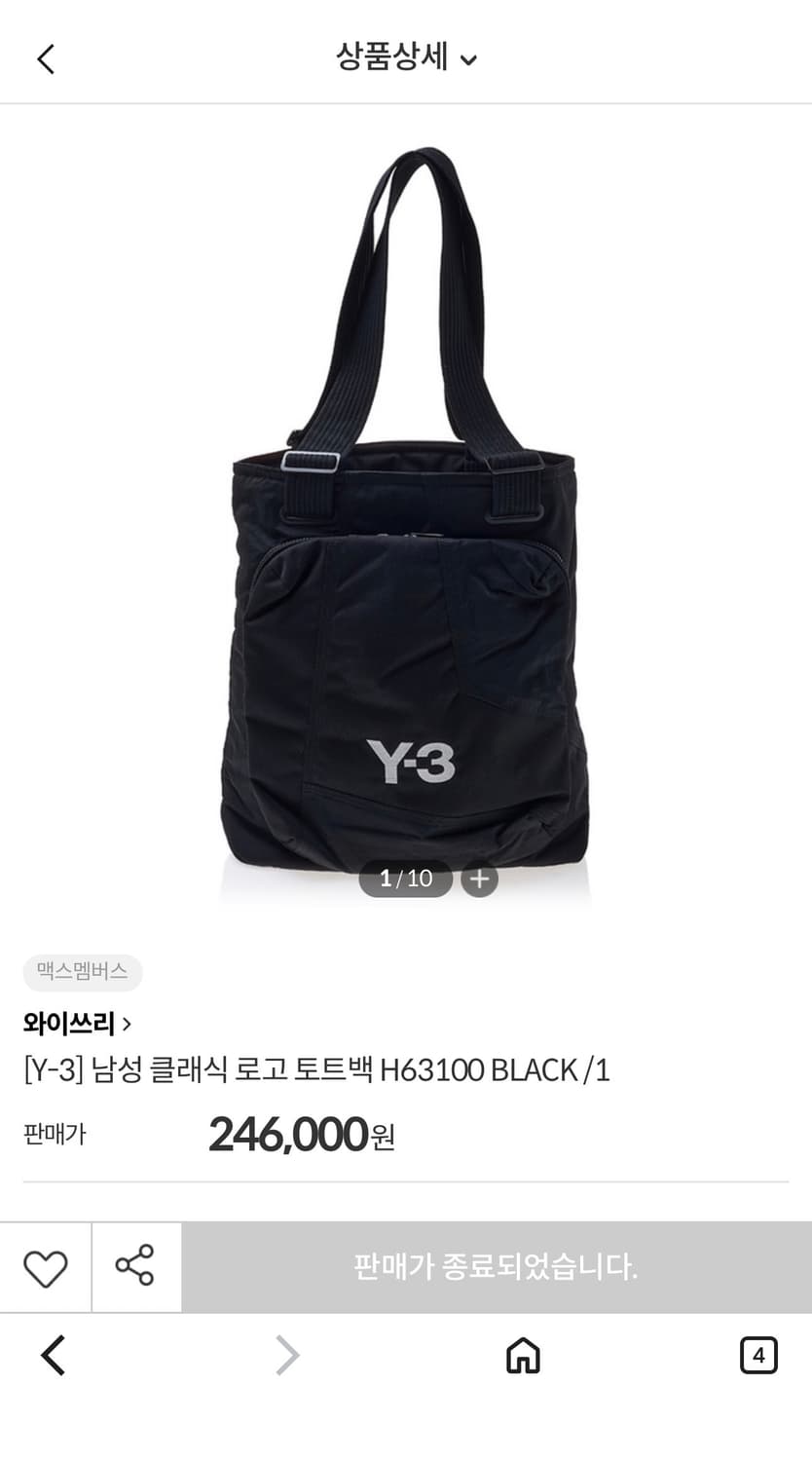
Task: Open the 와이쓰리 brand link
Action: tap(66, 1024)
